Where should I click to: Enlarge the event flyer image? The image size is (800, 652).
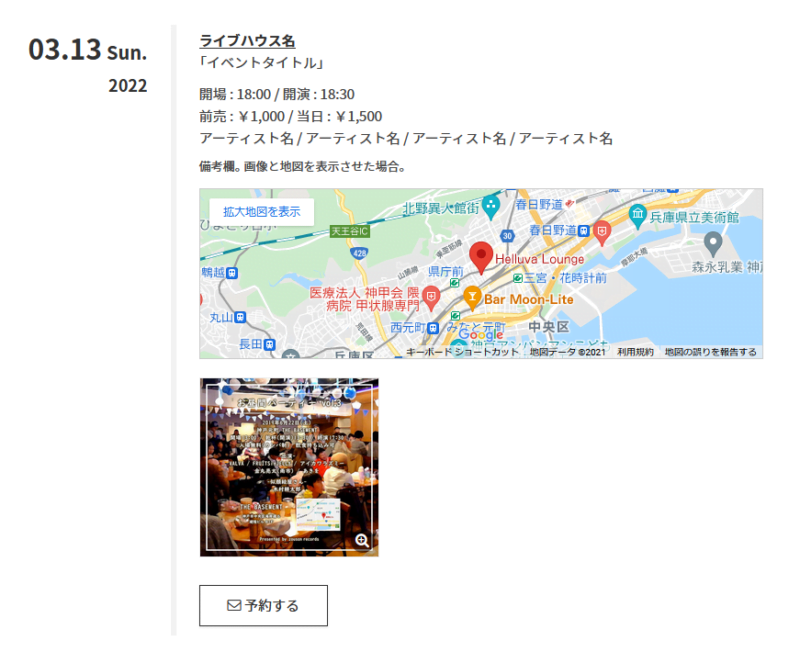point(289,467)
